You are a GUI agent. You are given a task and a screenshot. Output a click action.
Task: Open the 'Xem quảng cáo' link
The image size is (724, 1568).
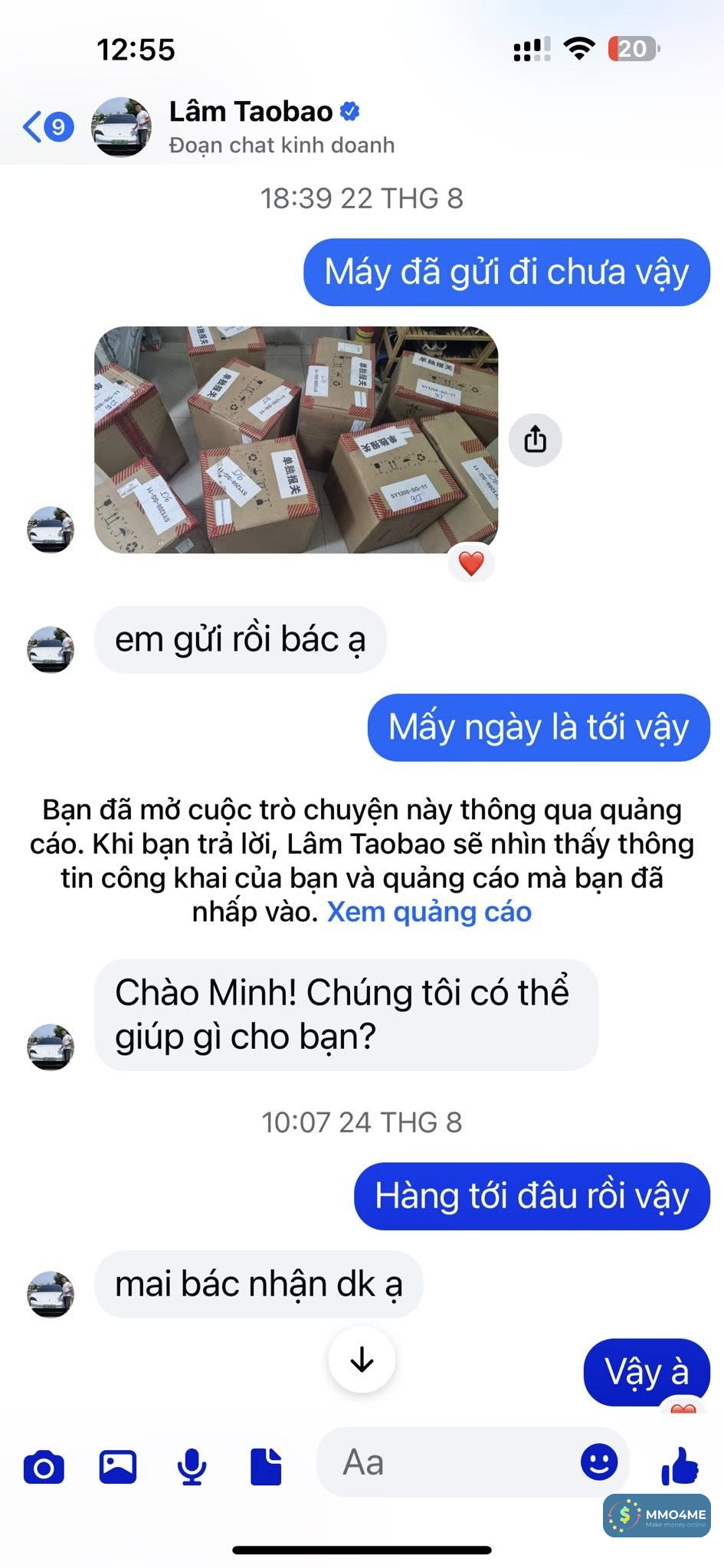(429, 912)
